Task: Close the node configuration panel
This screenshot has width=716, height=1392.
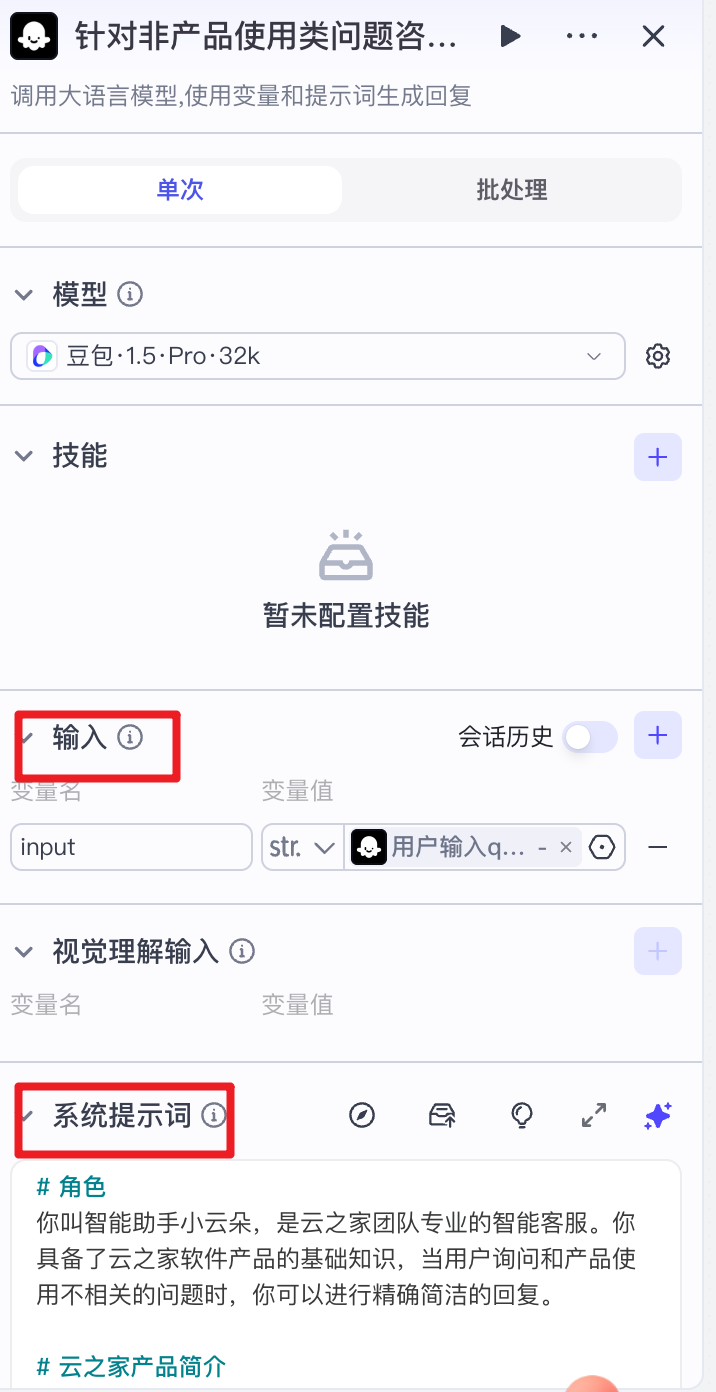Action: (x=653, y=37)
